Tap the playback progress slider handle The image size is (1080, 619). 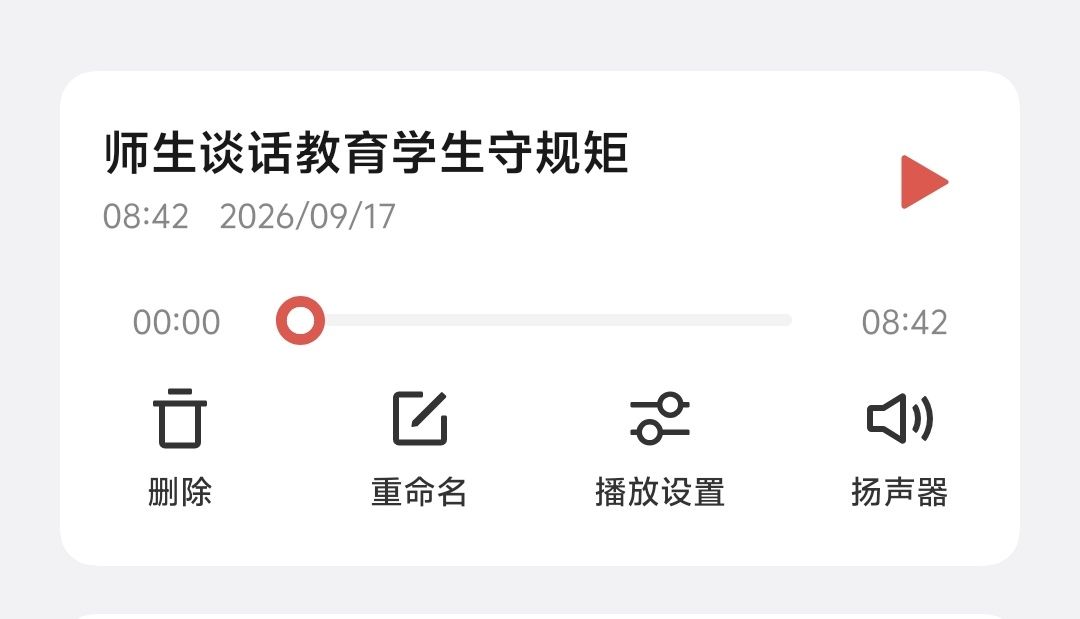300,320
